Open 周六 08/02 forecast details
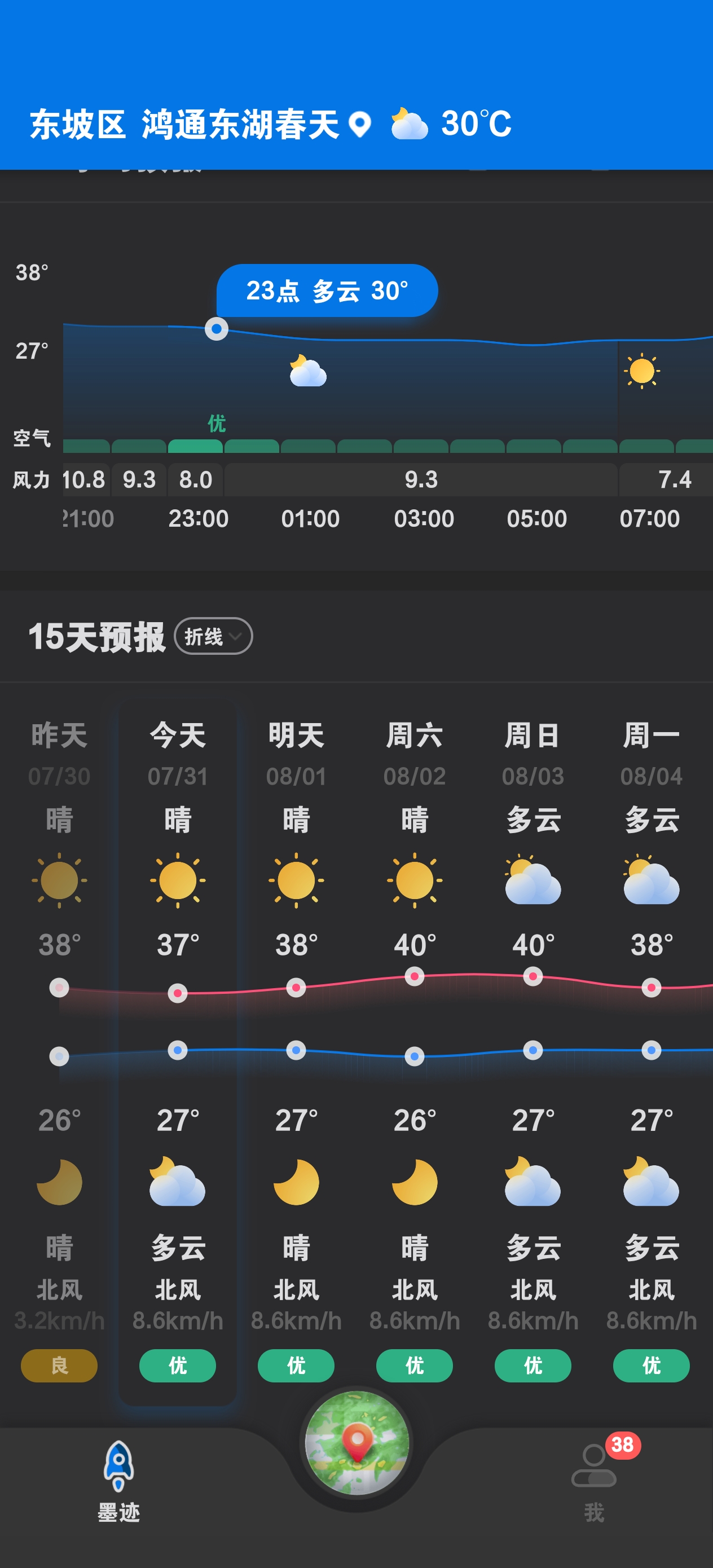The image size is (713, 1568). (x=415, y=755)
